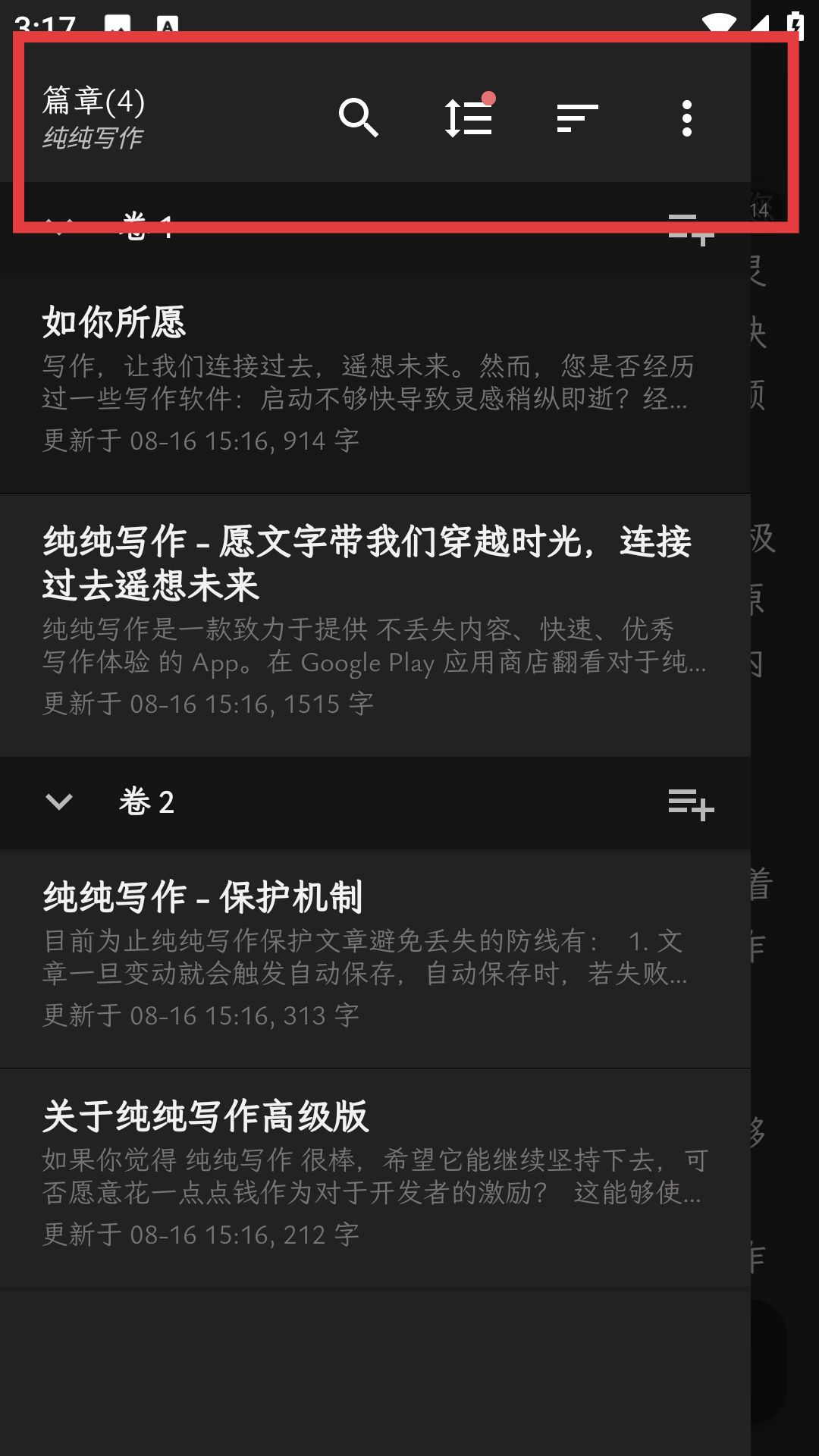The width and height of the screenshot is (819, 1456).
Task: Collapse the 卷 2 section
Action: (59, 802)
